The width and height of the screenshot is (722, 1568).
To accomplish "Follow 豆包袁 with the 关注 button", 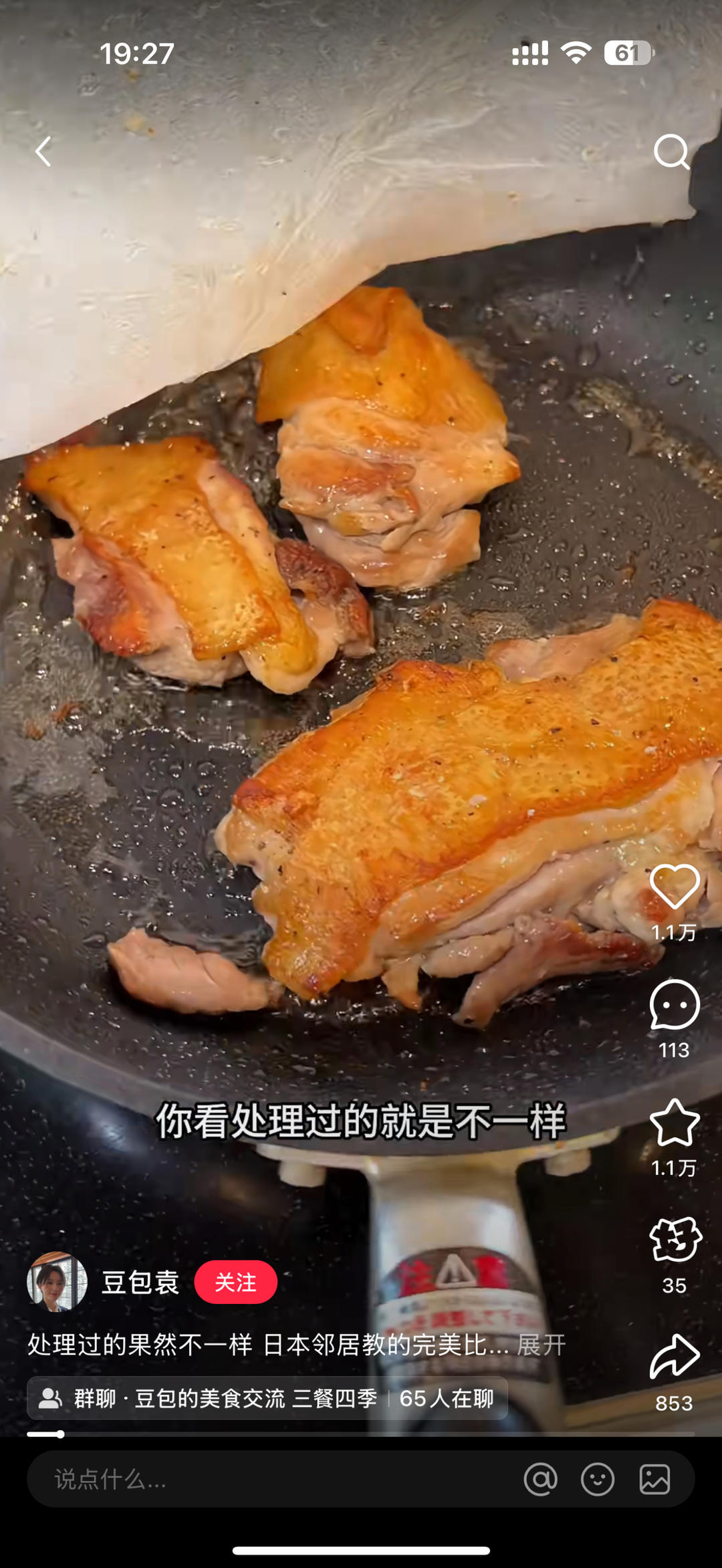I will [235, 1282].
